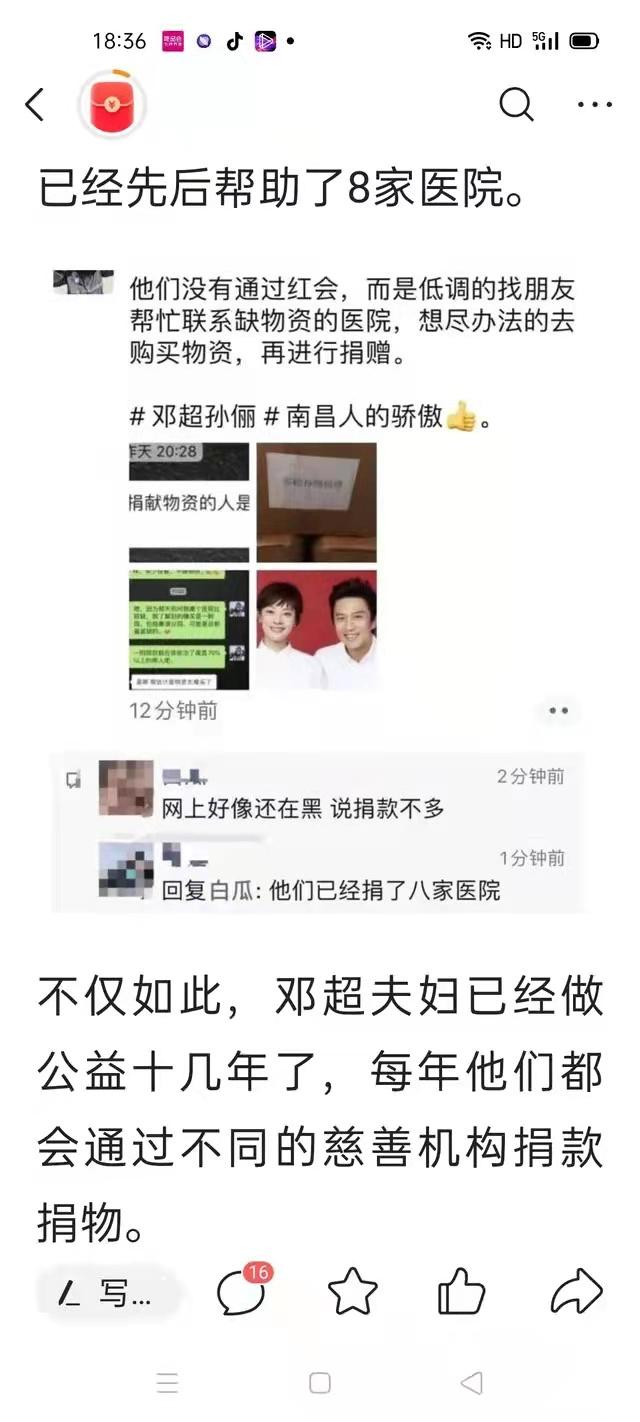This screenshot has width=640, height=1422.
Task: Tap the system home button
Action: (320, 1383)
